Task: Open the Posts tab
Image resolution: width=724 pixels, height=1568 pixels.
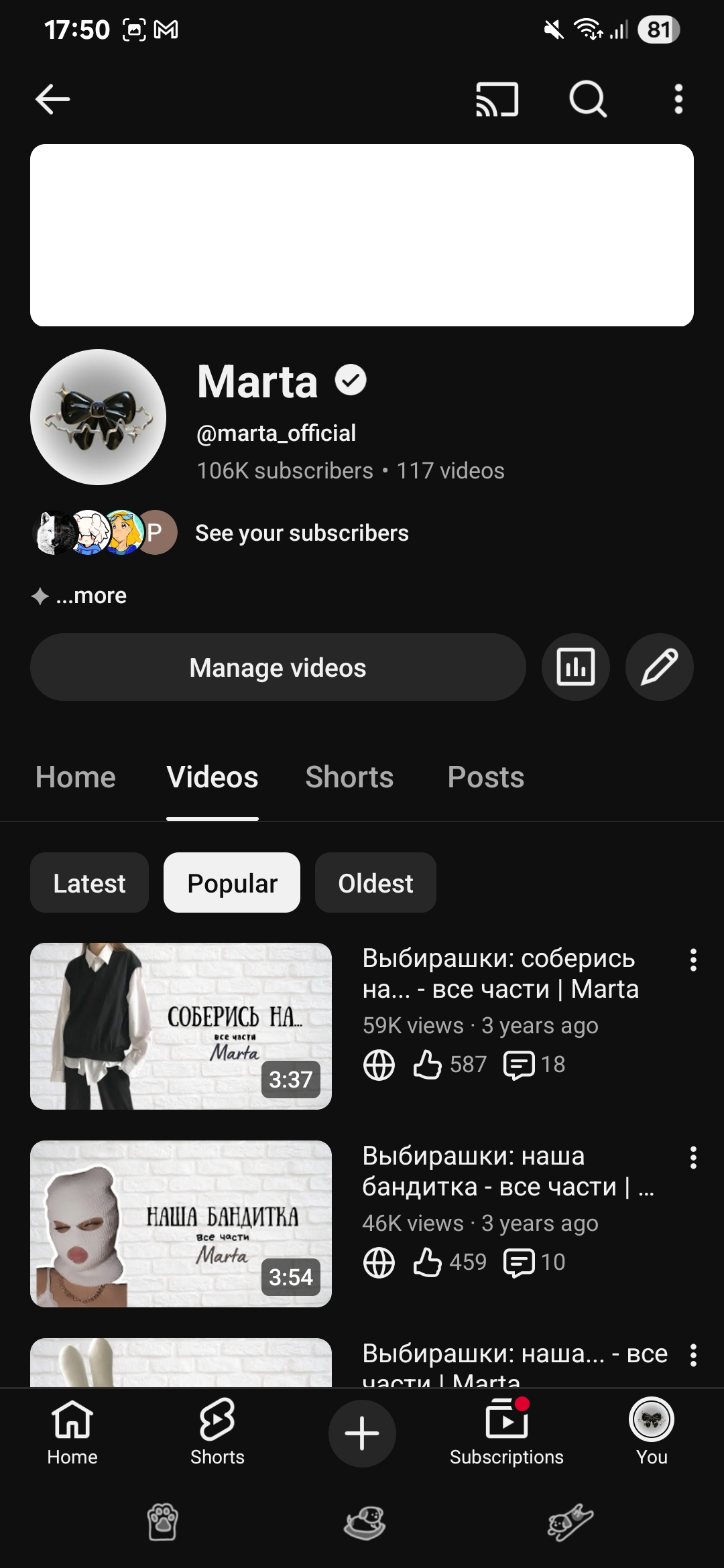Action: coord(485,777)
